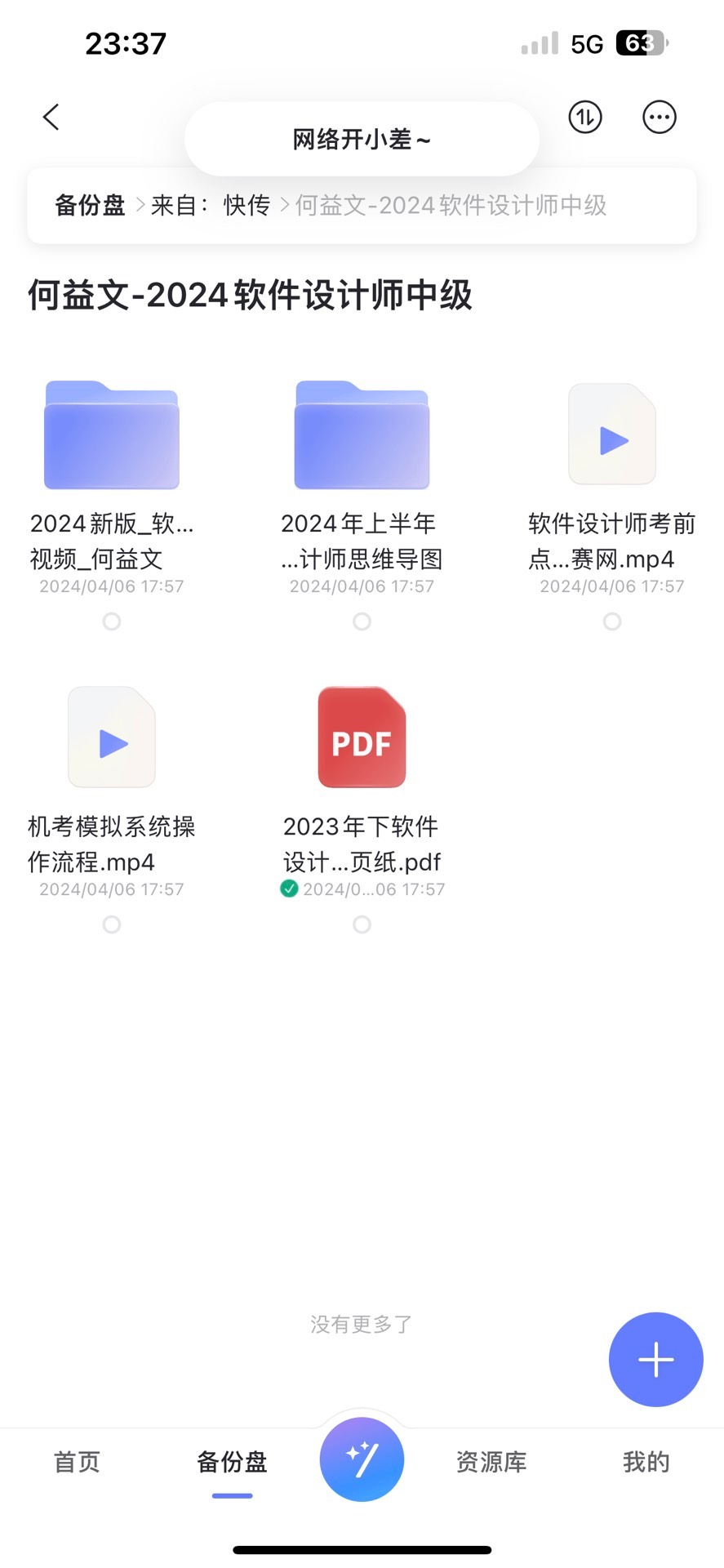Play the 机考模拟系统操作流程.mp4 video
Screen dimensions: 724x1568
point(112,737)
